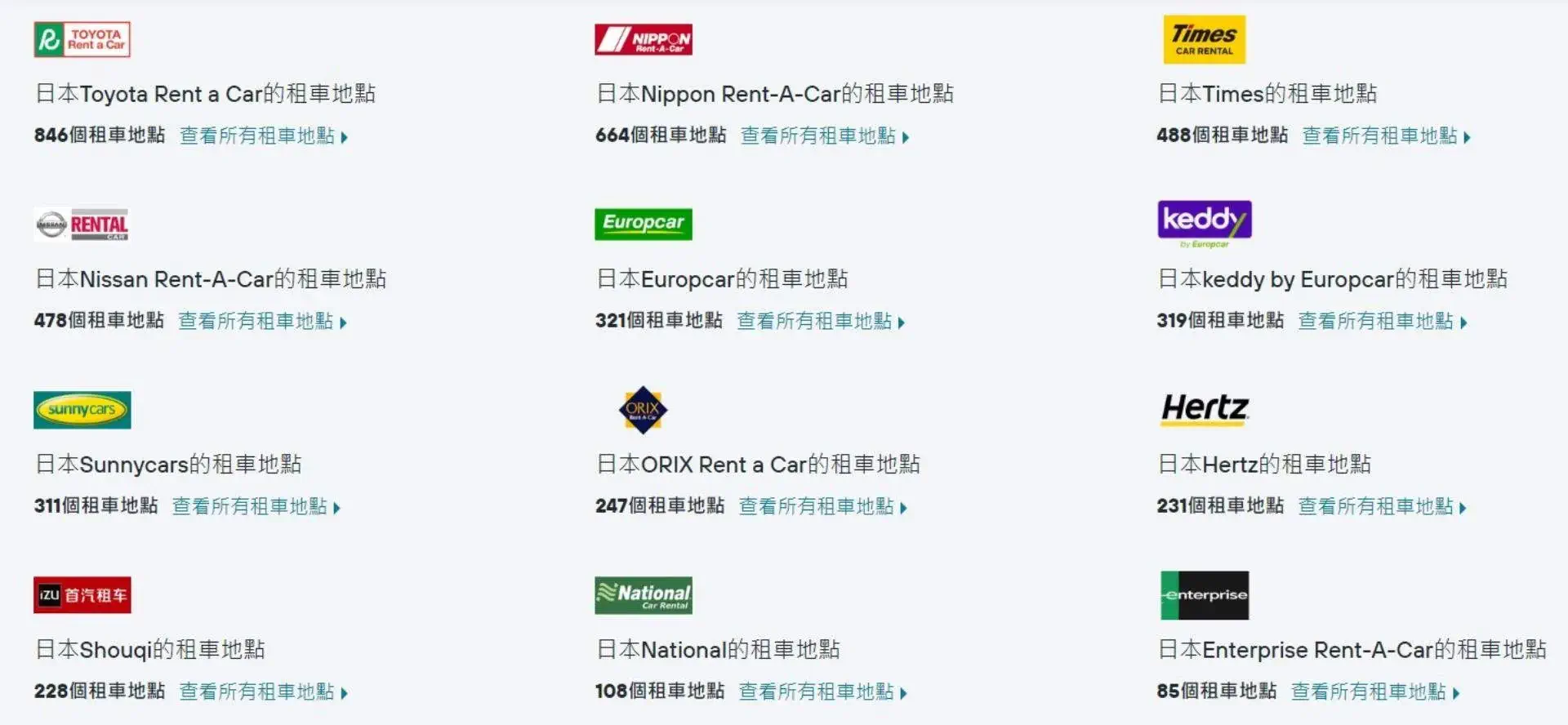Open all keddy by Europcar locations
The width and height of the screenshot is (1568, 725).
[1382, 321]
